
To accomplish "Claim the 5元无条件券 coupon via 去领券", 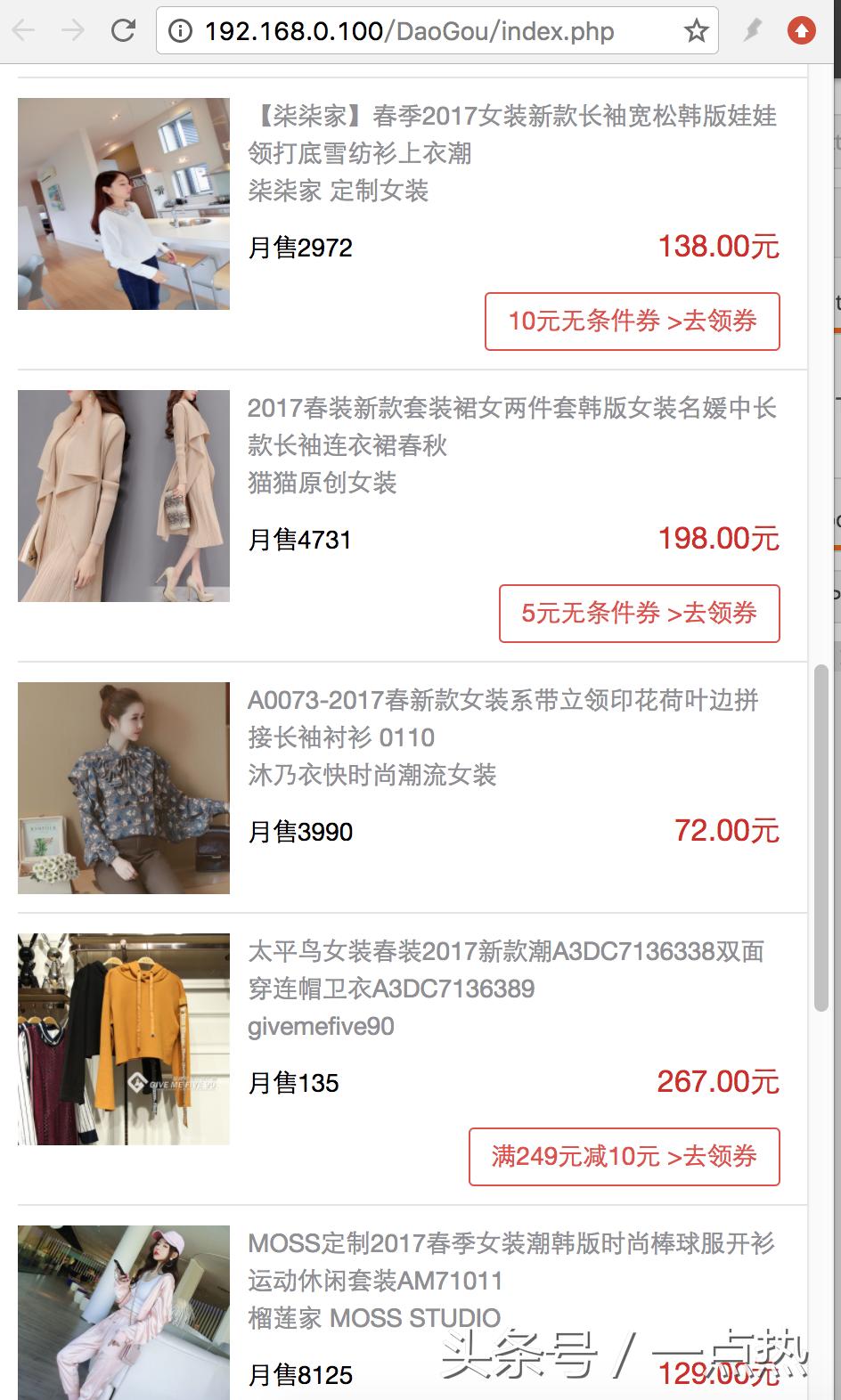I will click(639, 613).
